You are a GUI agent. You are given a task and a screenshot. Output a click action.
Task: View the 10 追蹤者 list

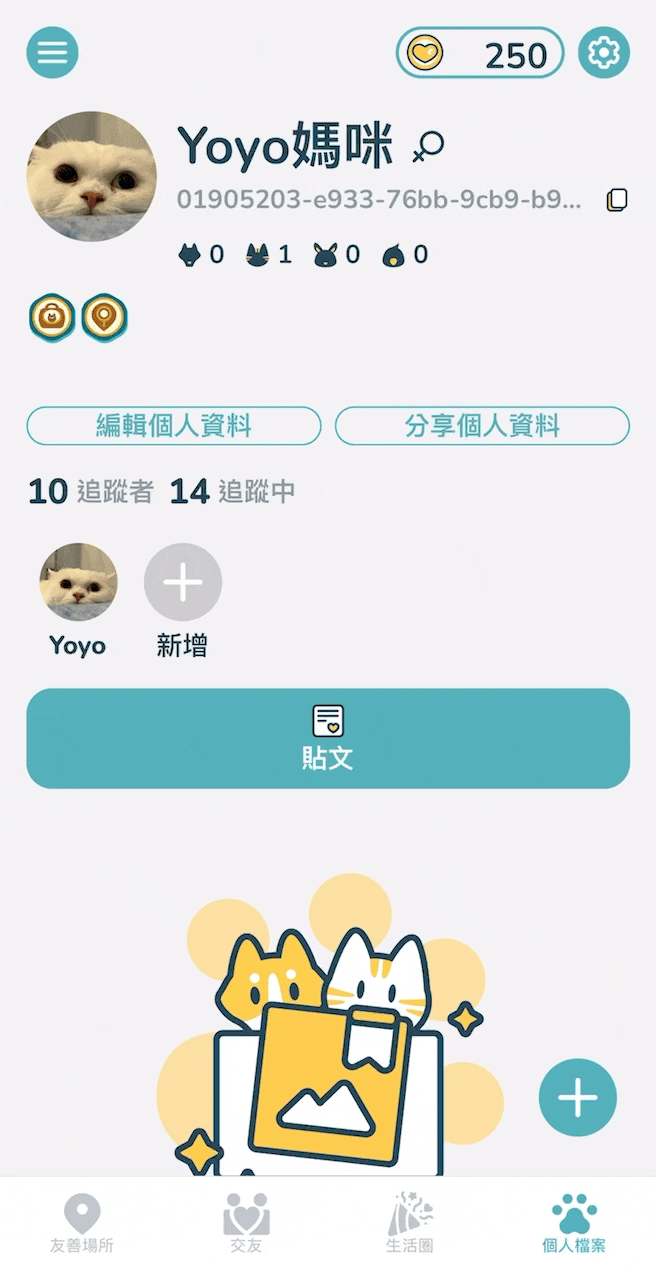(90, 491)
